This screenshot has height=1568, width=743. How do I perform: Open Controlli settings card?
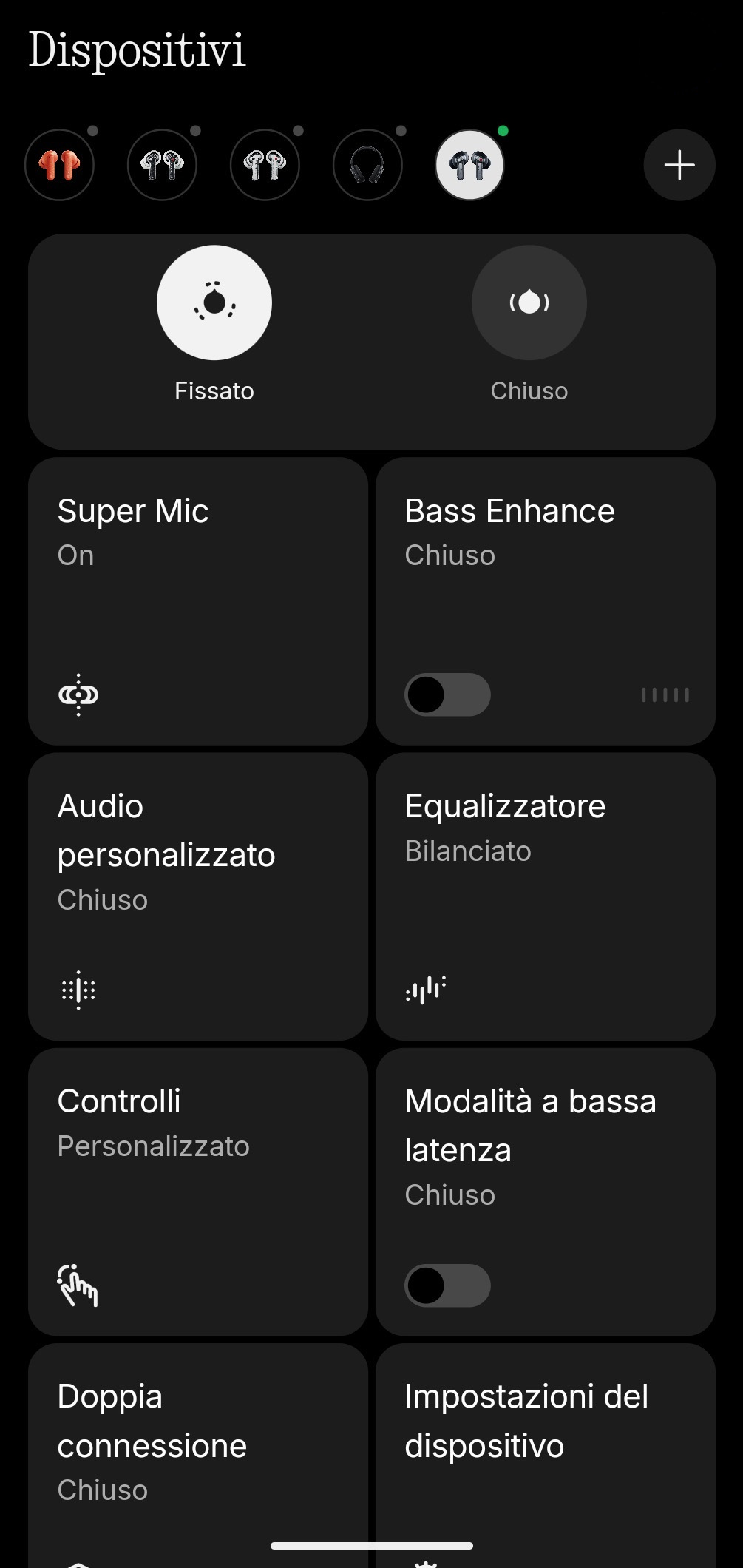(197, 1191)
